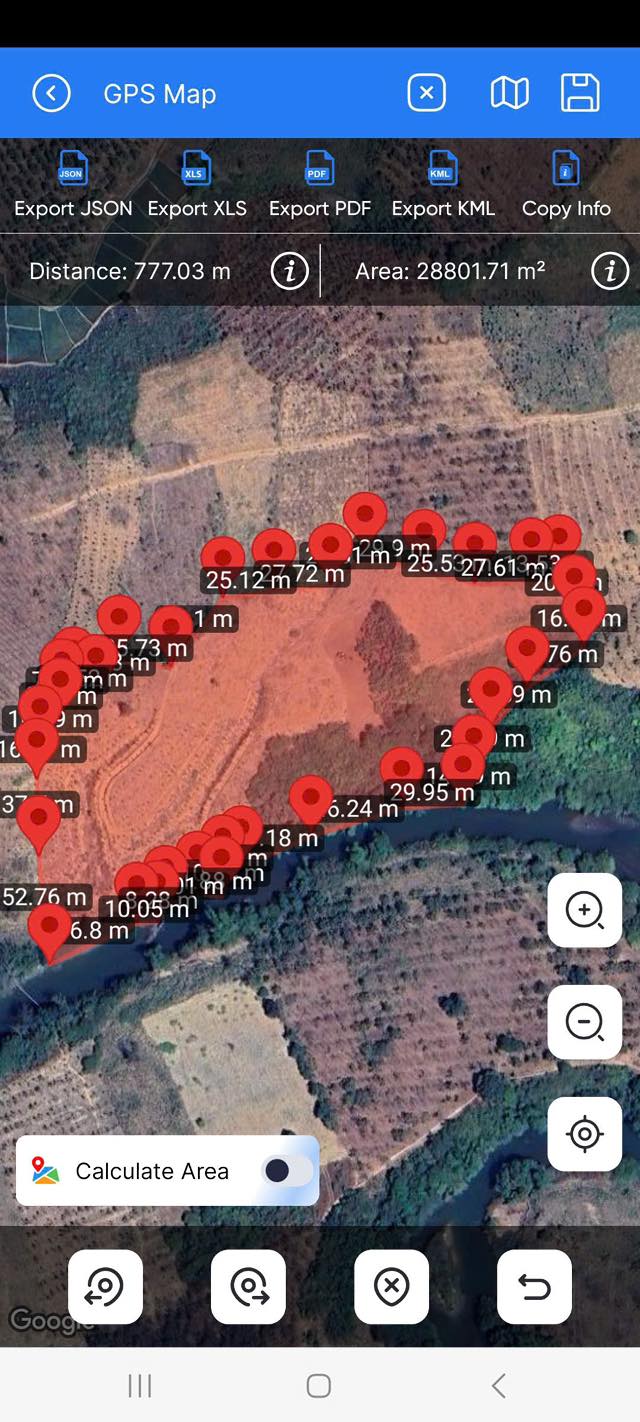Open the map type icon
The width and height of the screenshot is (640, 1422).
click(x=509, y=94)
